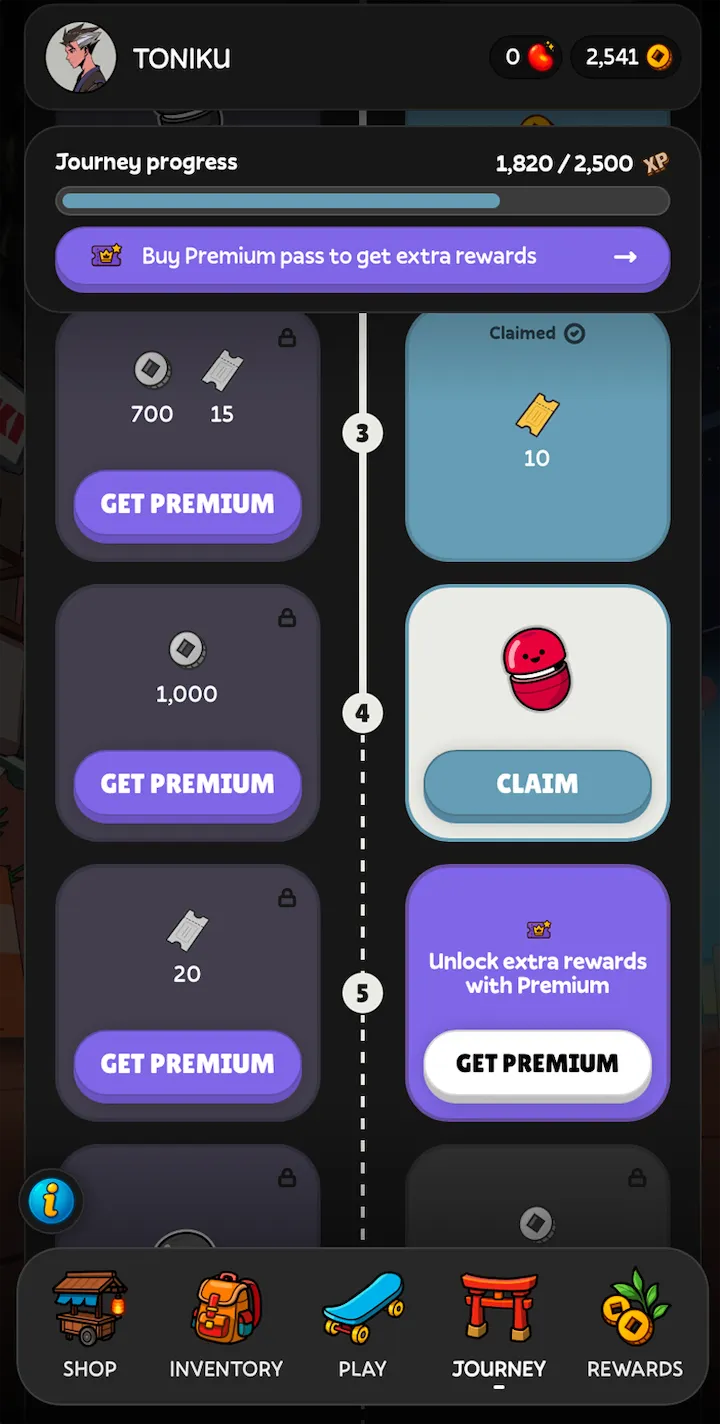Claim the red capsule reward
The width and height of the screenshot is (720, 1424).
537,783
